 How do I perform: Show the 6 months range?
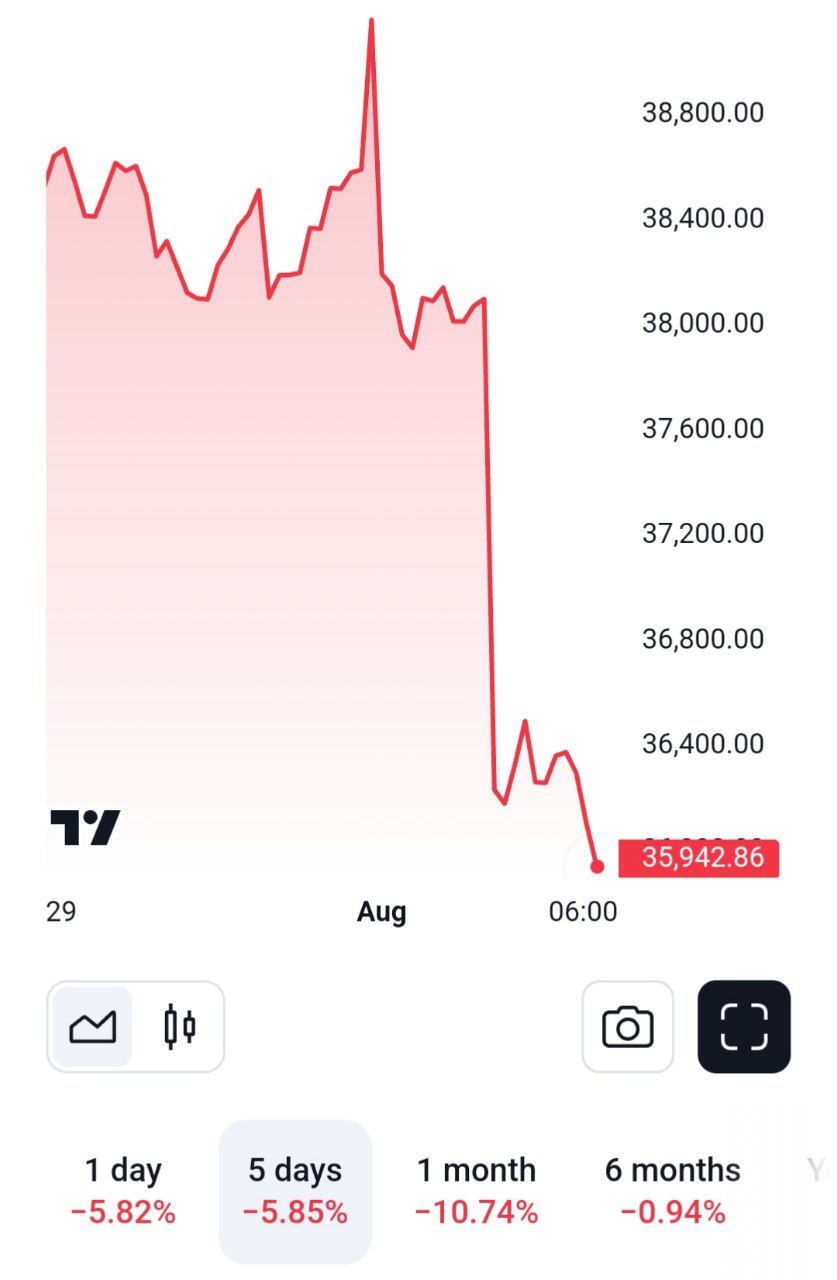pyautogui.click(x=673, y=1190)
